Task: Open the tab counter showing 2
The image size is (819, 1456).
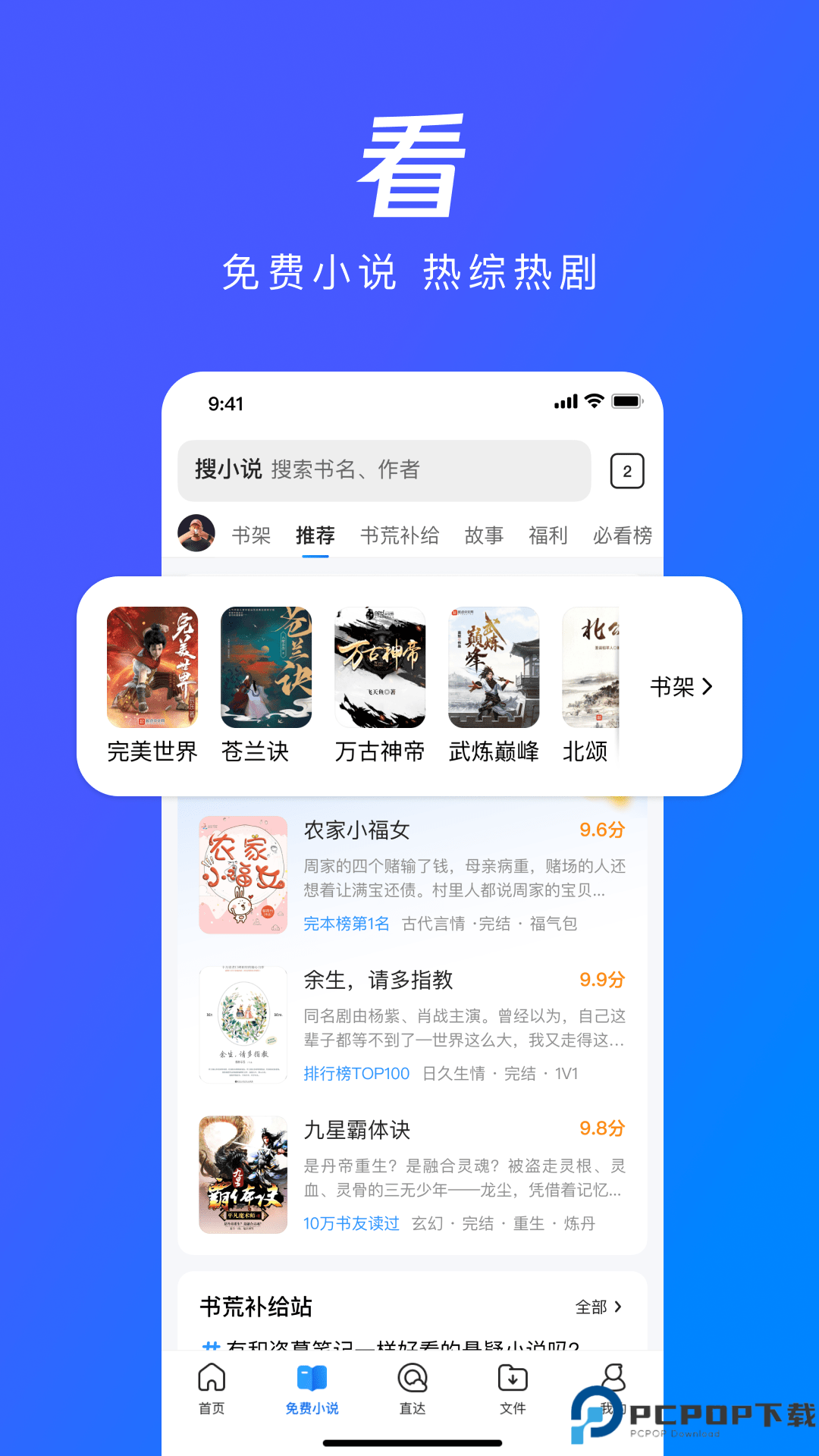Action: pos(627,470)
